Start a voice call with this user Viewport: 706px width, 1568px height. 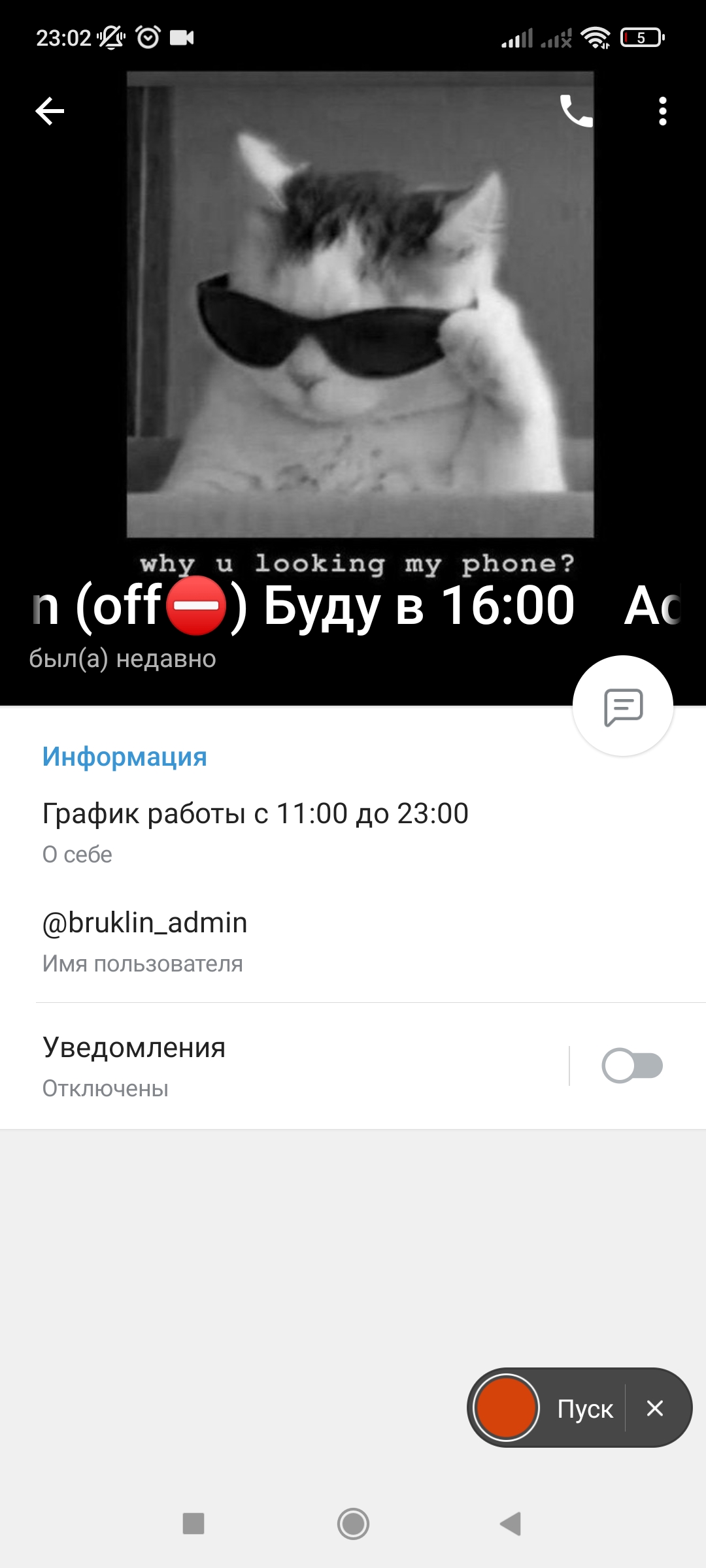tap(576, 111)
